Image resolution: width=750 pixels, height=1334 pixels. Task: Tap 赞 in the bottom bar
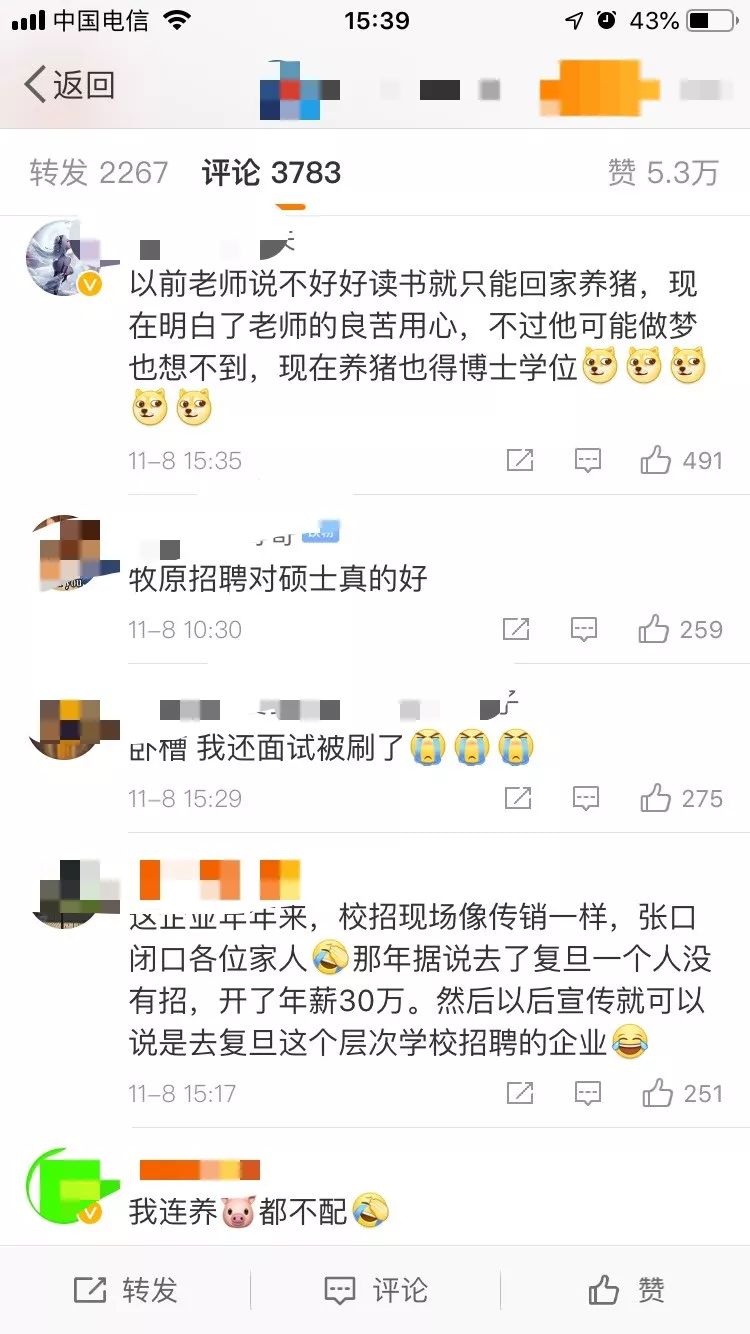tap(626, 1290)
